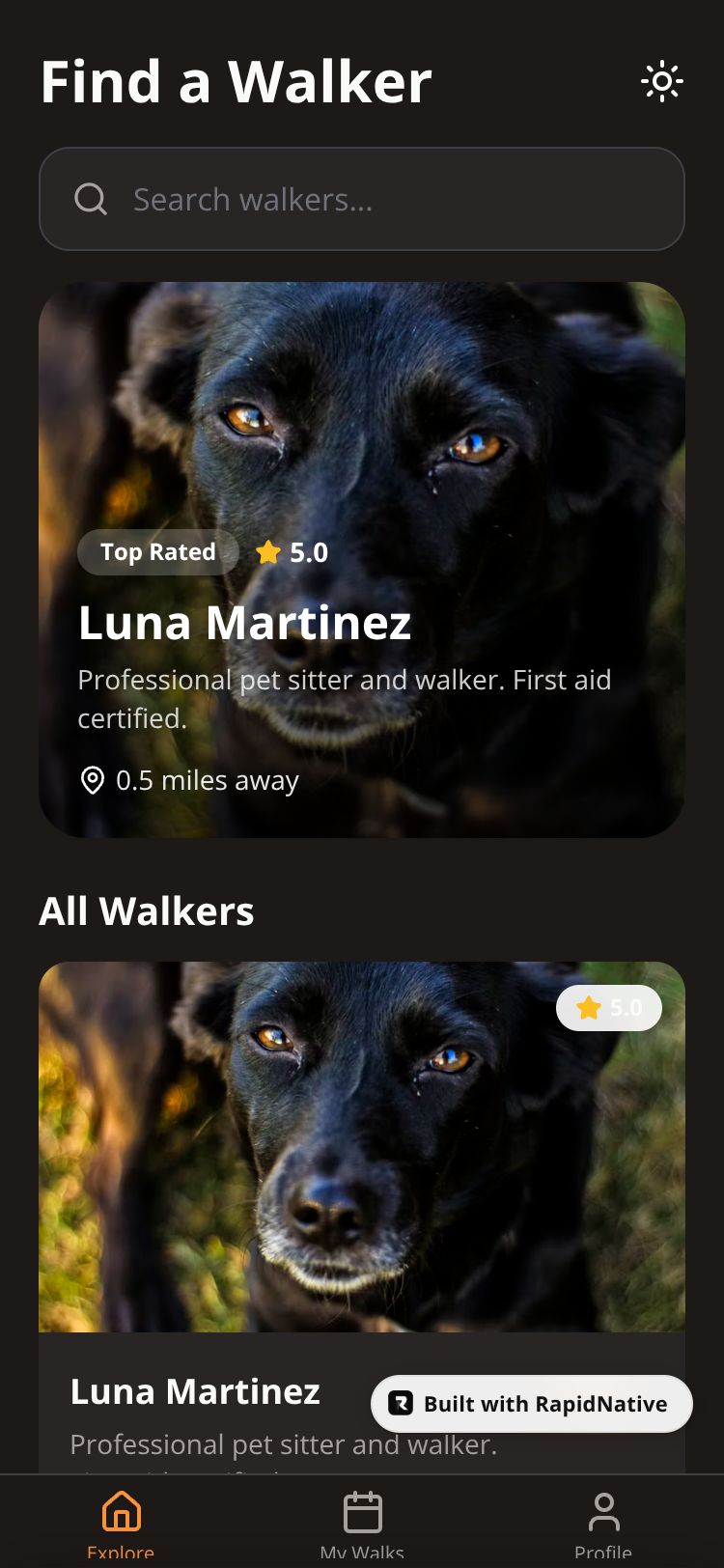
Task: Switch to the My Walks tab
Action: point(362,1522)
